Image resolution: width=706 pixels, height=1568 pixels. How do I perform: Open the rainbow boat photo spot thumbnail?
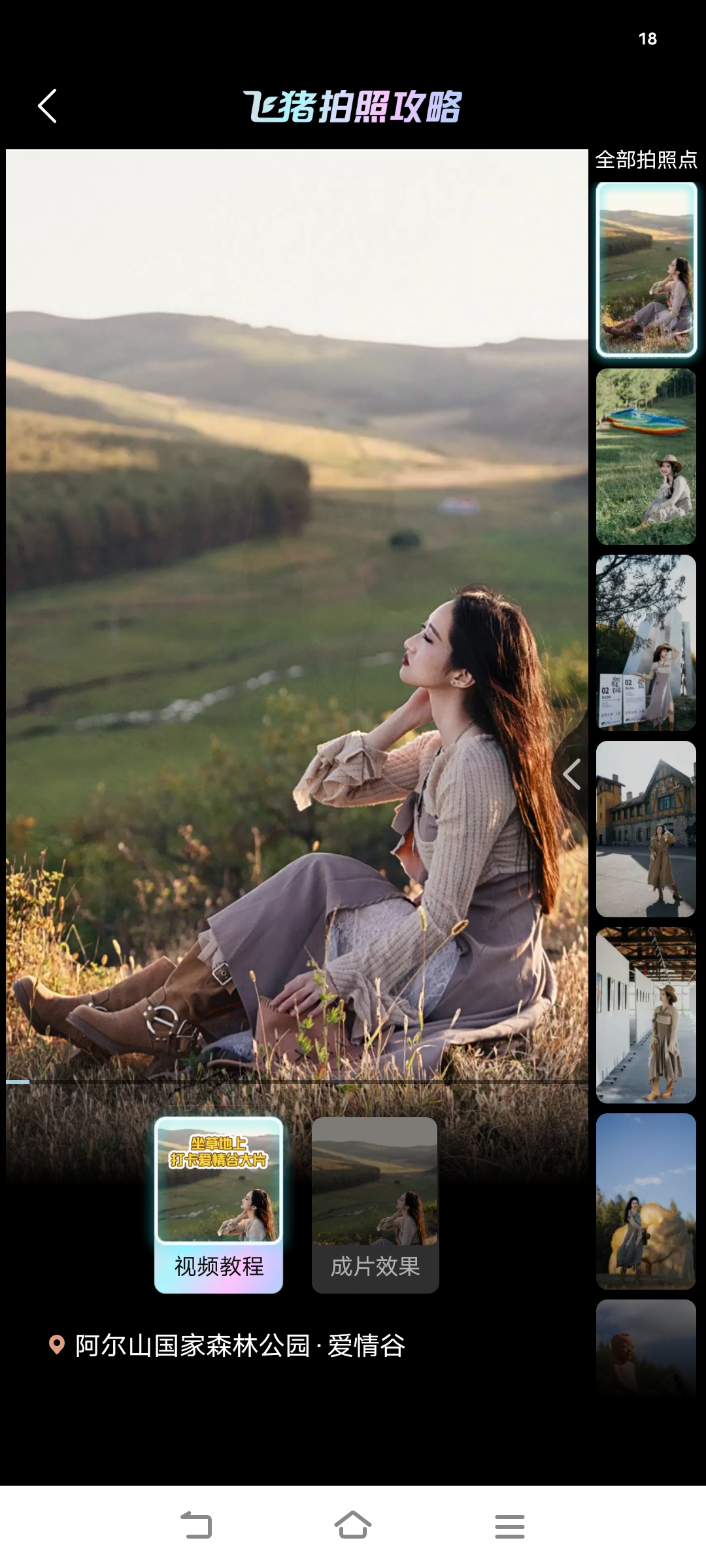coord(646,456)
